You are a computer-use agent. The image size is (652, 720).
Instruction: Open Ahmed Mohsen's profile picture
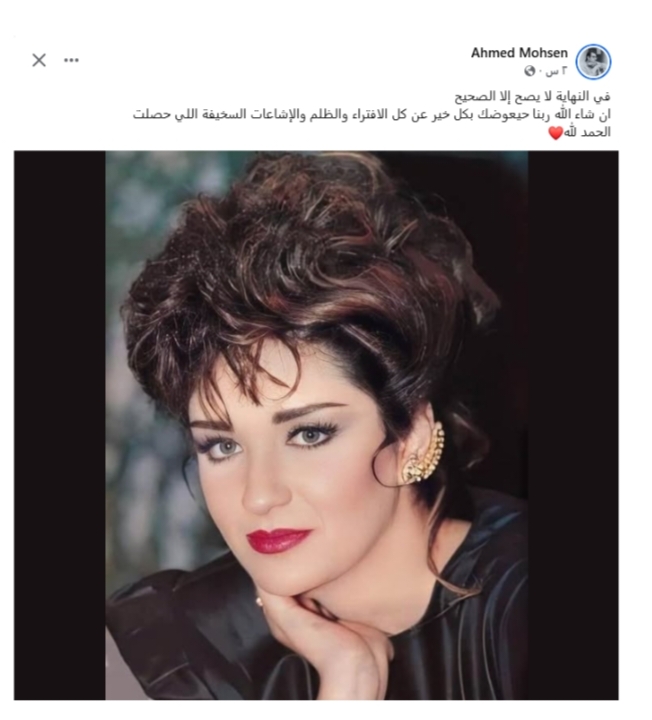pyautogui.click(x=594, y=62)
